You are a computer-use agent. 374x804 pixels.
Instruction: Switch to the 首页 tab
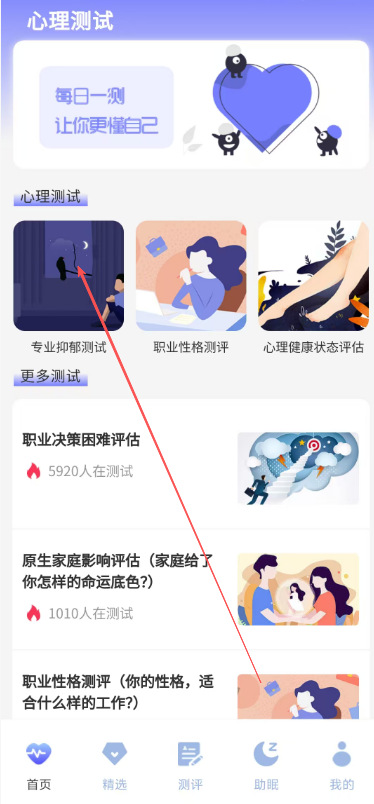coord(39,765)
